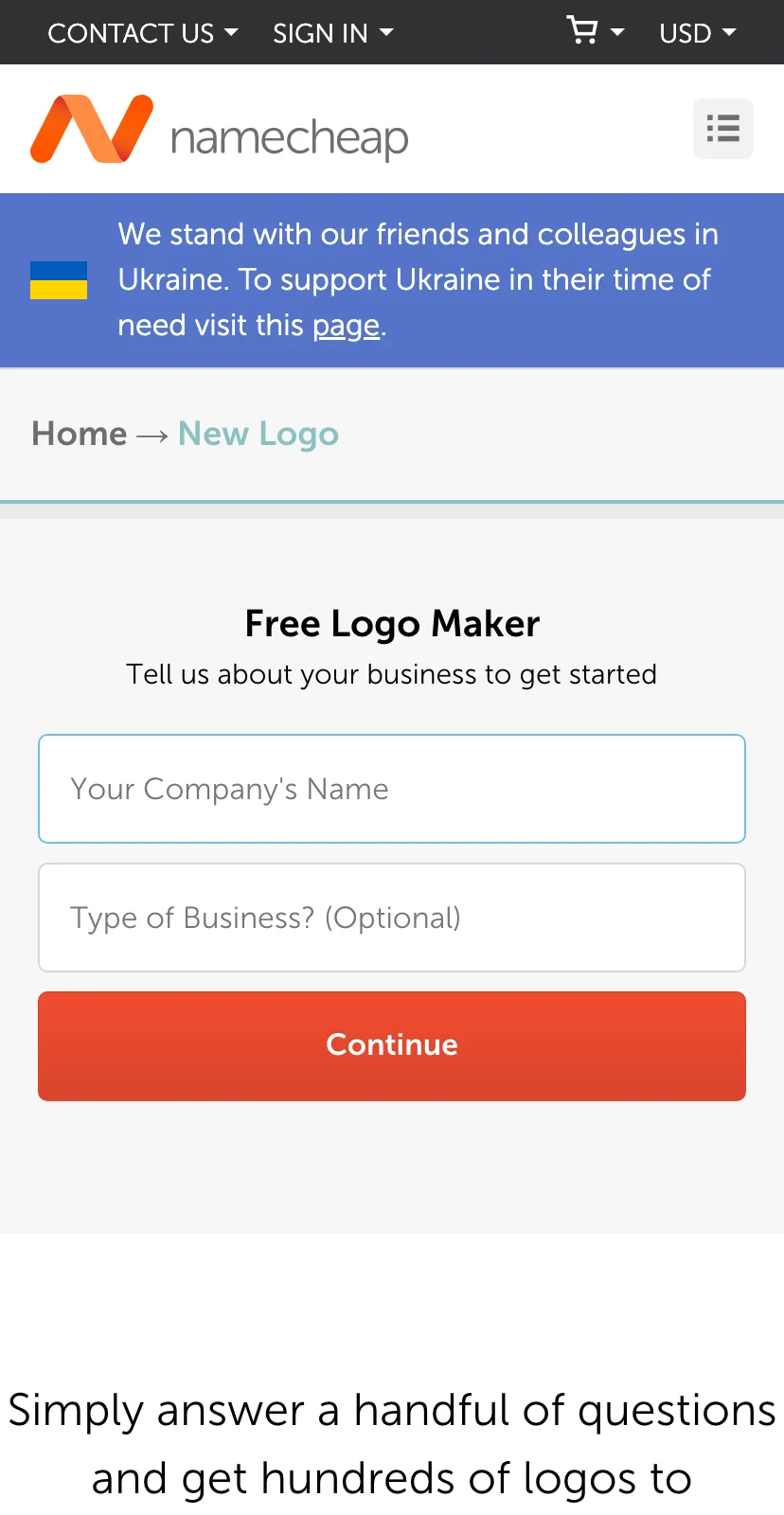Viewport: 784px width, 1515px height.
Task: Open the site navigation menu button
Action: coord(723,129)
